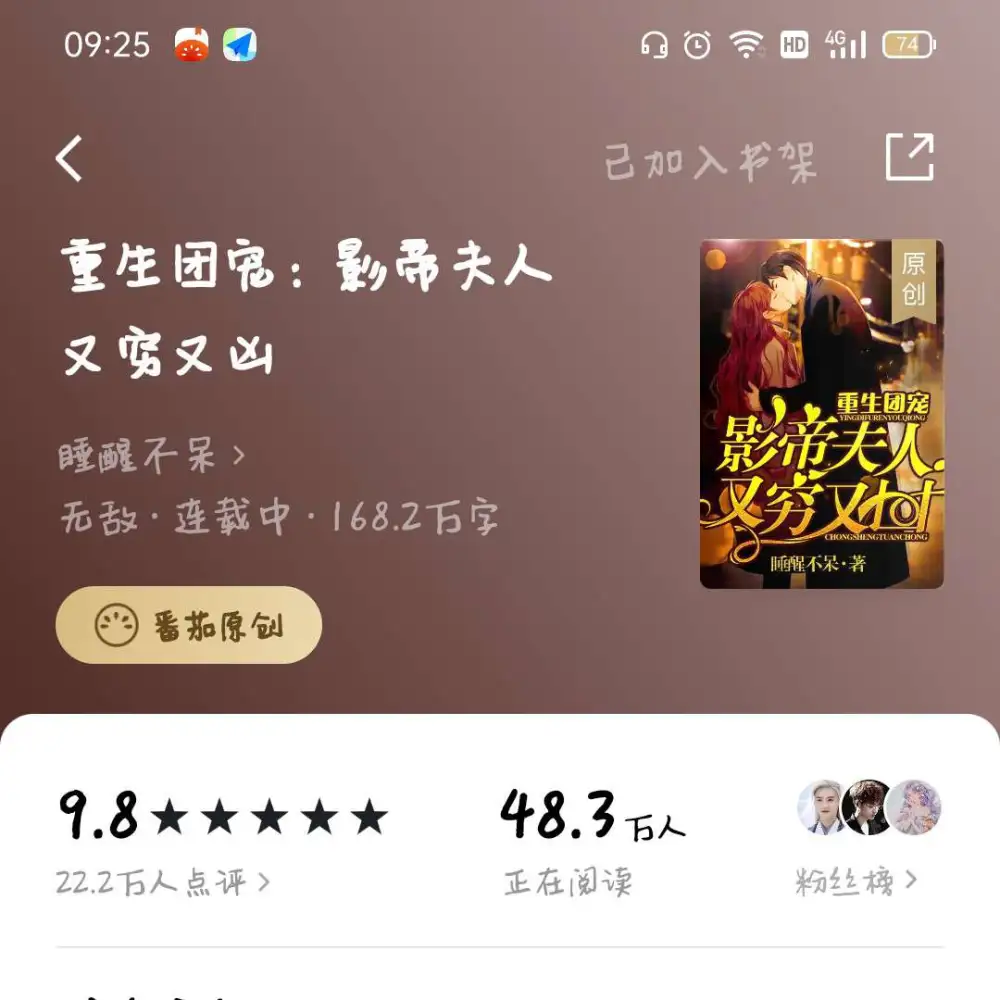Open the book cover image
Image resolution: width=1000 pixels, height=1000 pixels.
pyautogui.click(x=821, y=414)
